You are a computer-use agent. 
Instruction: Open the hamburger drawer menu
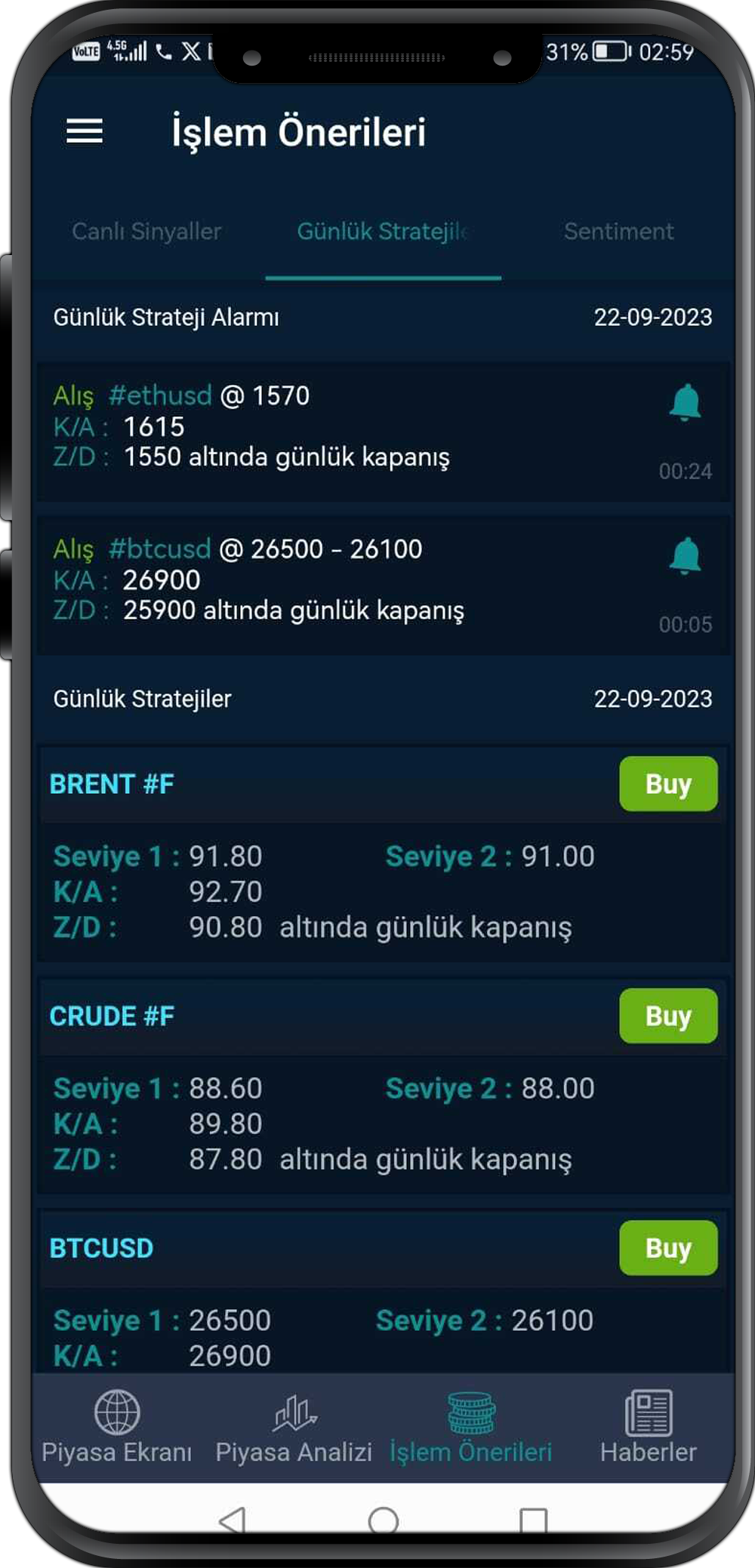(85, 131)
